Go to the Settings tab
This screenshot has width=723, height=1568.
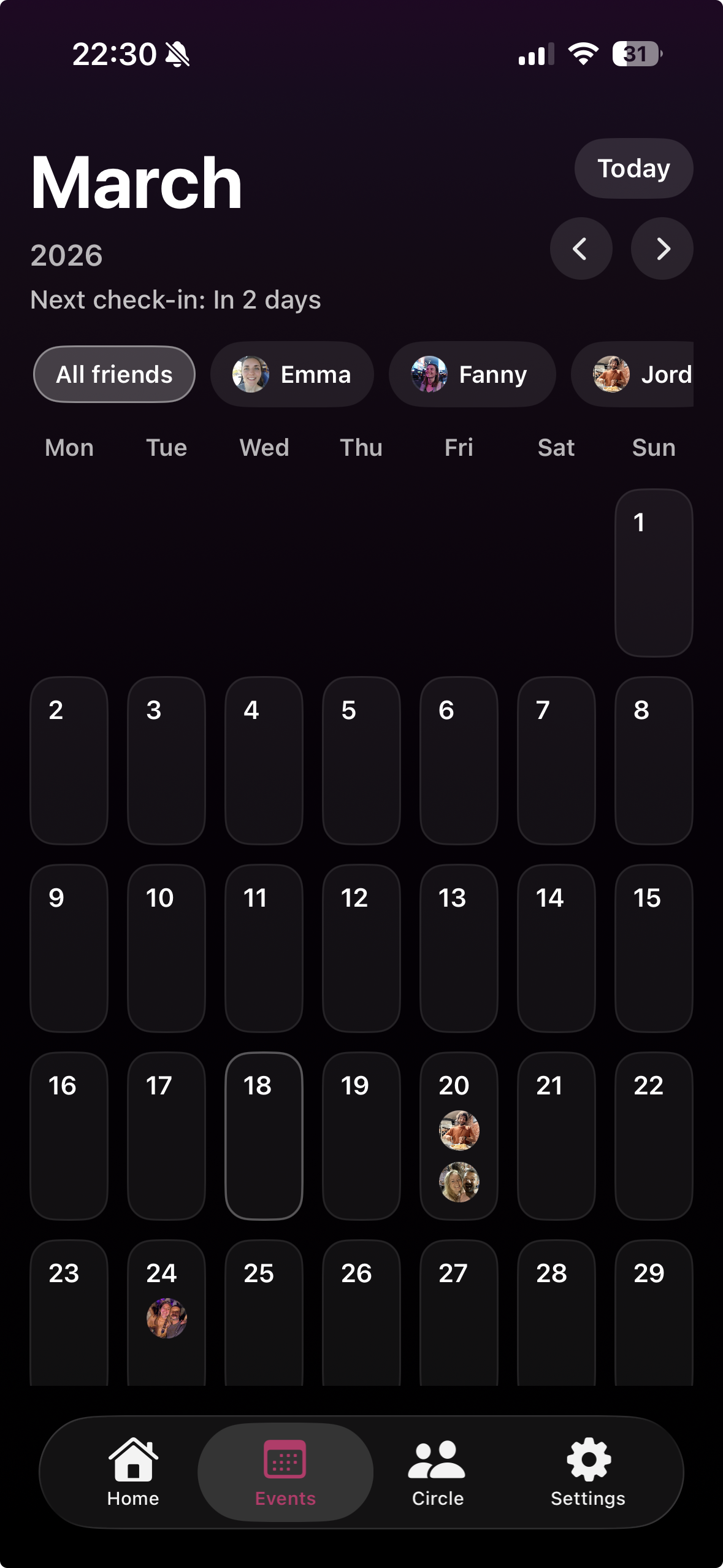587,1472
